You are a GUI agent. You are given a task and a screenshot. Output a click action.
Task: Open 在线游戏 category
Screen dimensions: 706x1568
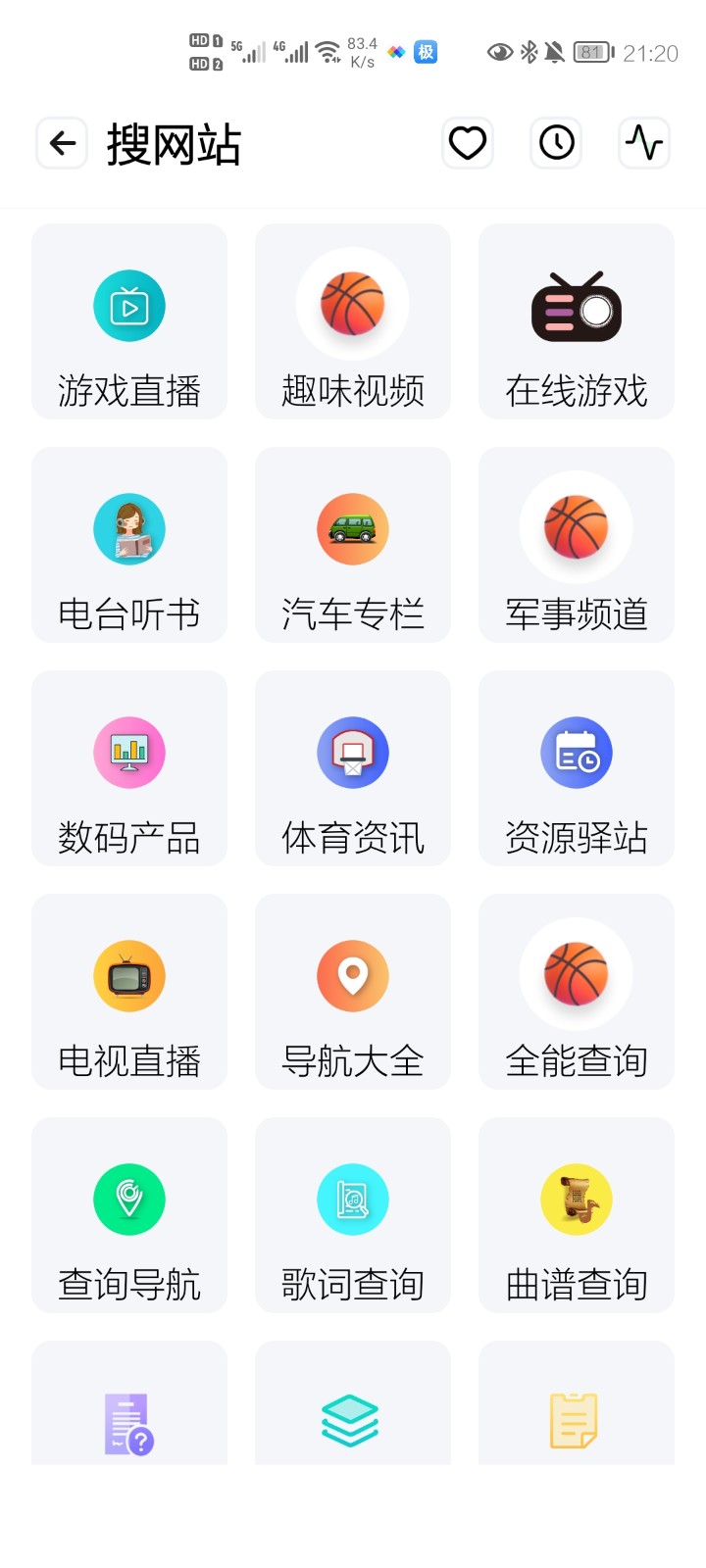pos(577,321)
